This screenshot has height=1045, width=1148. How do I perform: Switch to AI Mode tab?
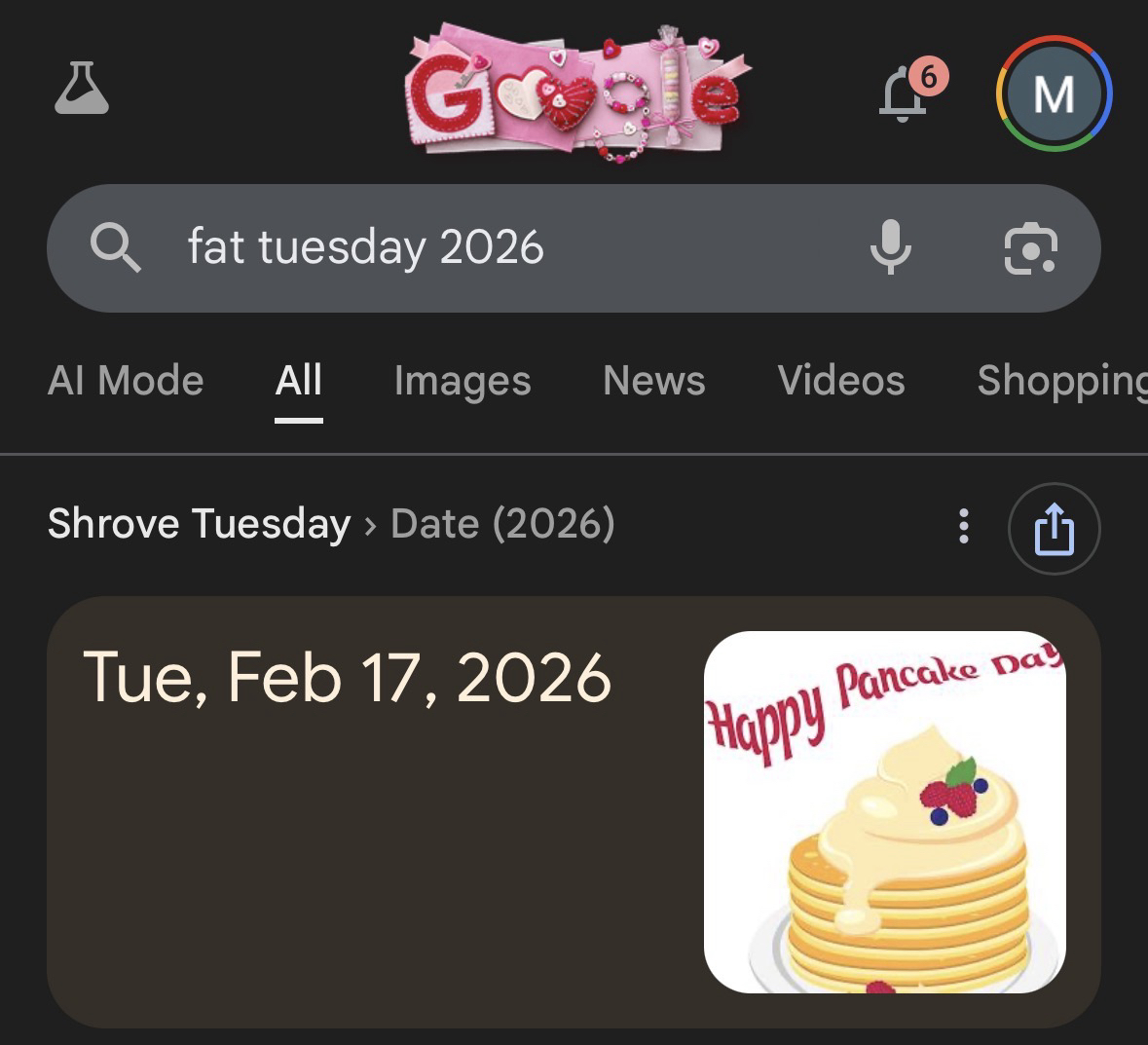coord(126,381)
